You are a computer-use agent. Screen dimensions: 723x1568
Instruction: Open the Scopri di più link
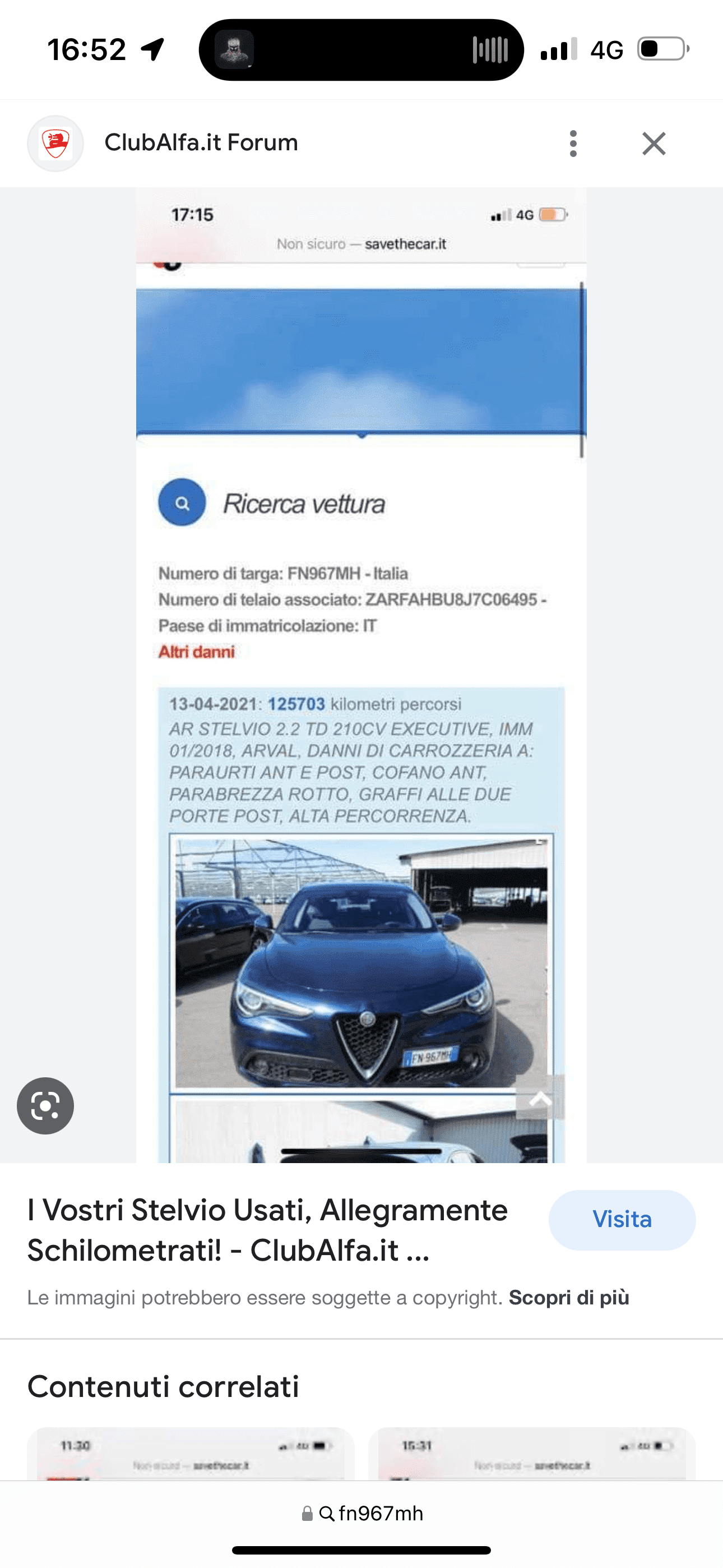click(568, 1298)
